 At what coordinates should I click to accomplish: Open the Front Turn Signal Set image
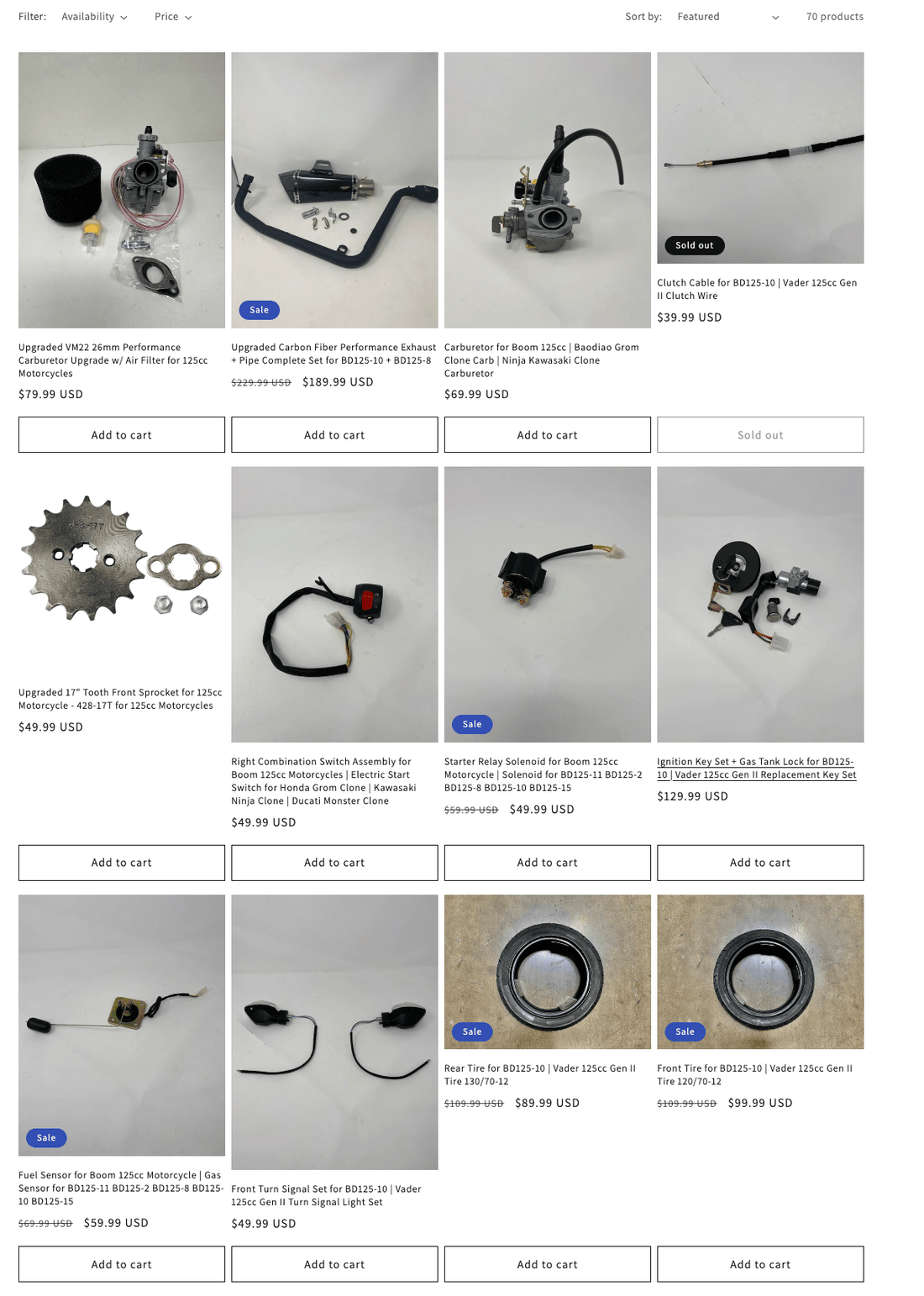click(x=334, y=1031)
